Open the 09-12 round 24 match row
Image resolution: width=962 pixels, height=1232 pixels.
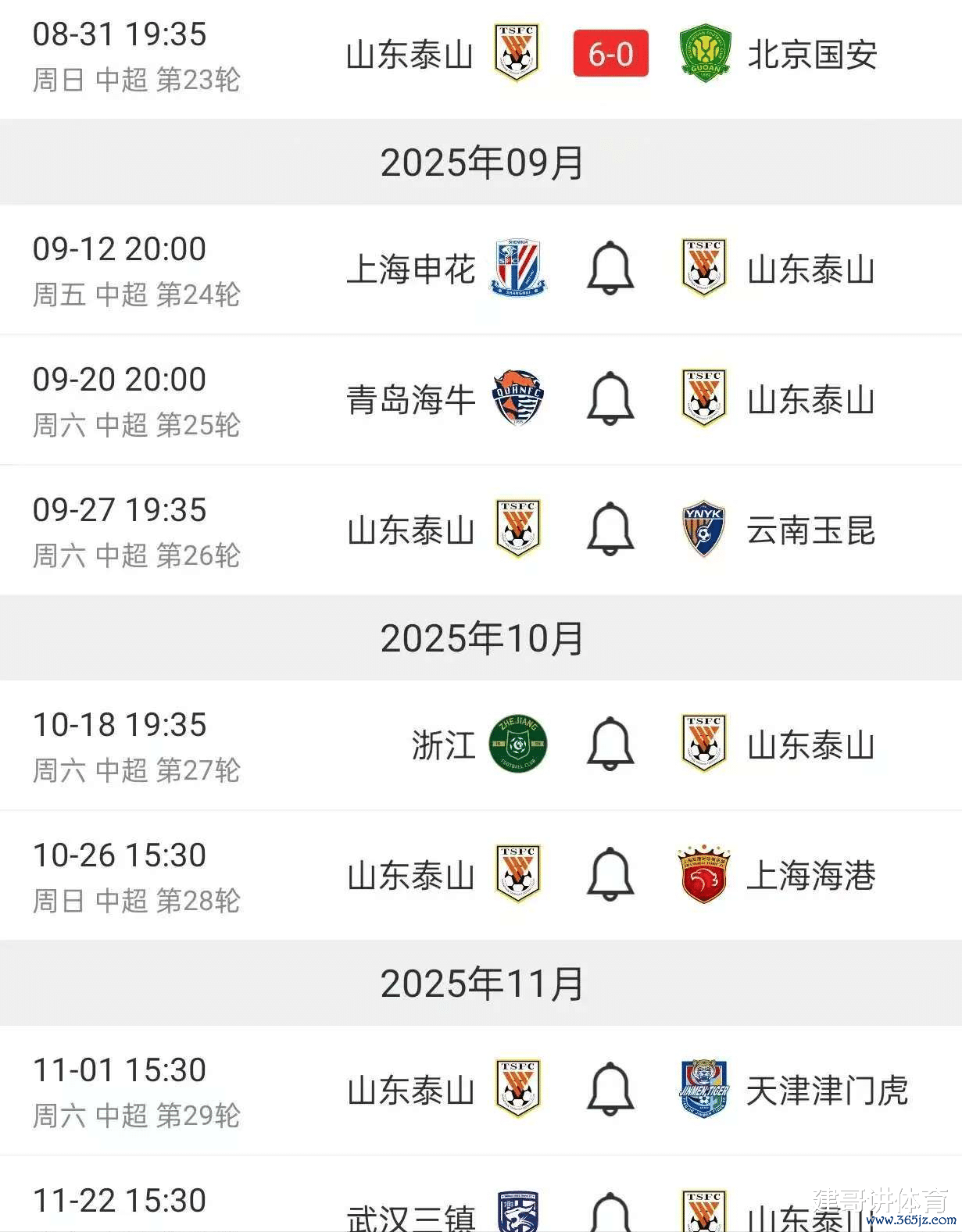tap(136, 270)
